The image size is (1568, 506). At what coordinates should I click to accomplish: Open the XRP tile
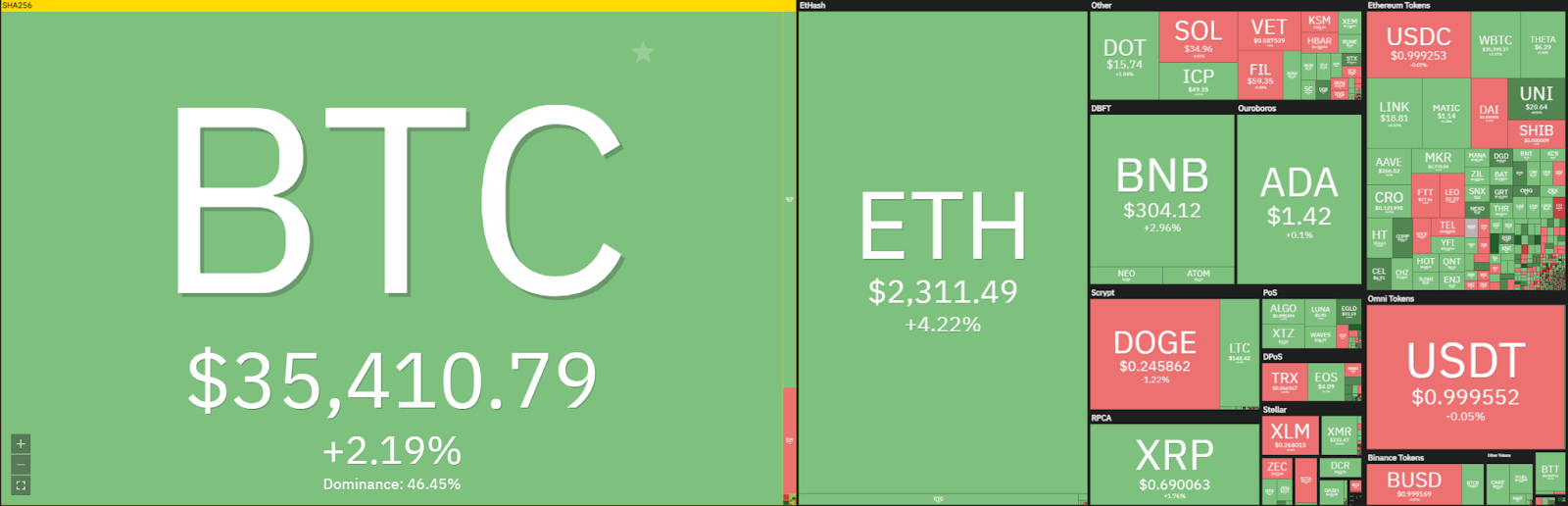tap(1174, 463)
